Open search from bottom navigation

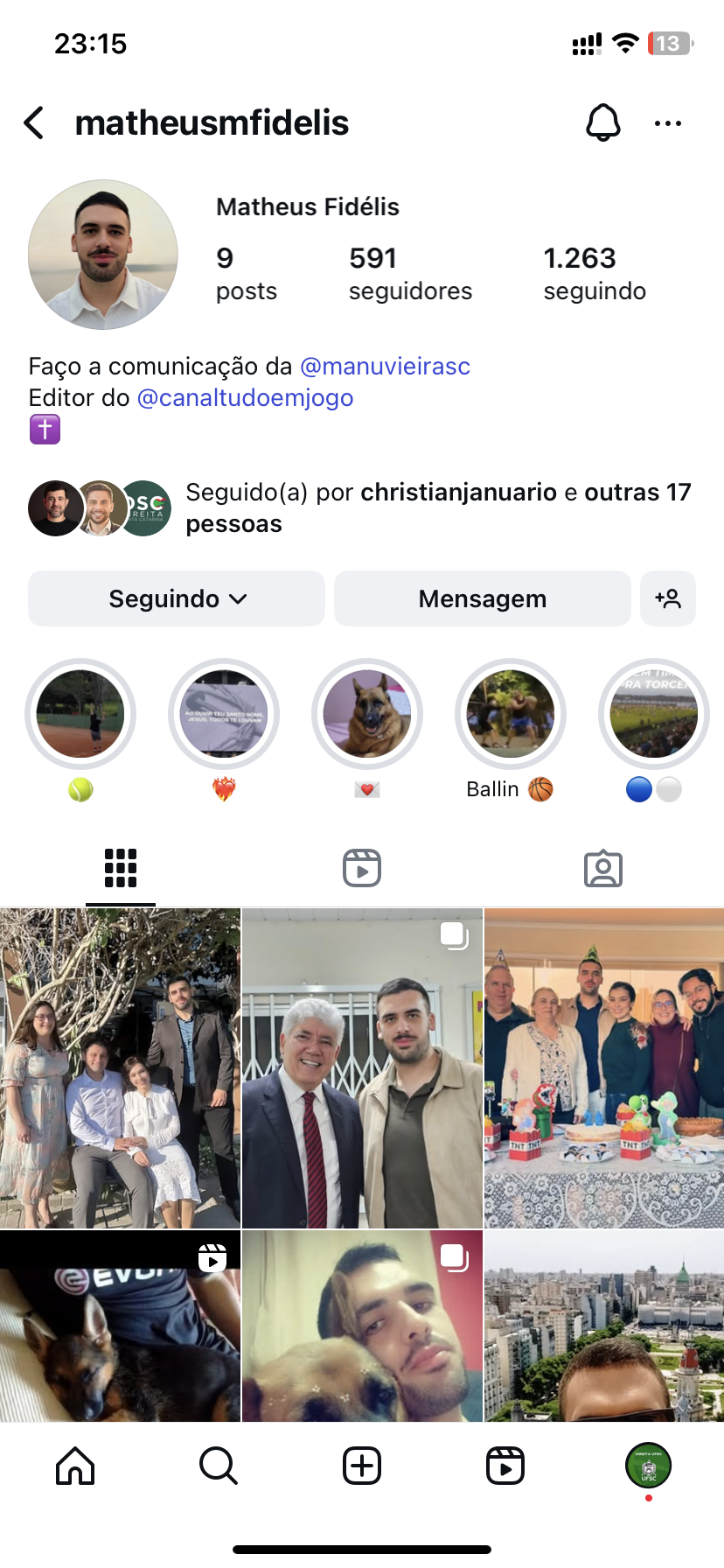click(218, 1465)
